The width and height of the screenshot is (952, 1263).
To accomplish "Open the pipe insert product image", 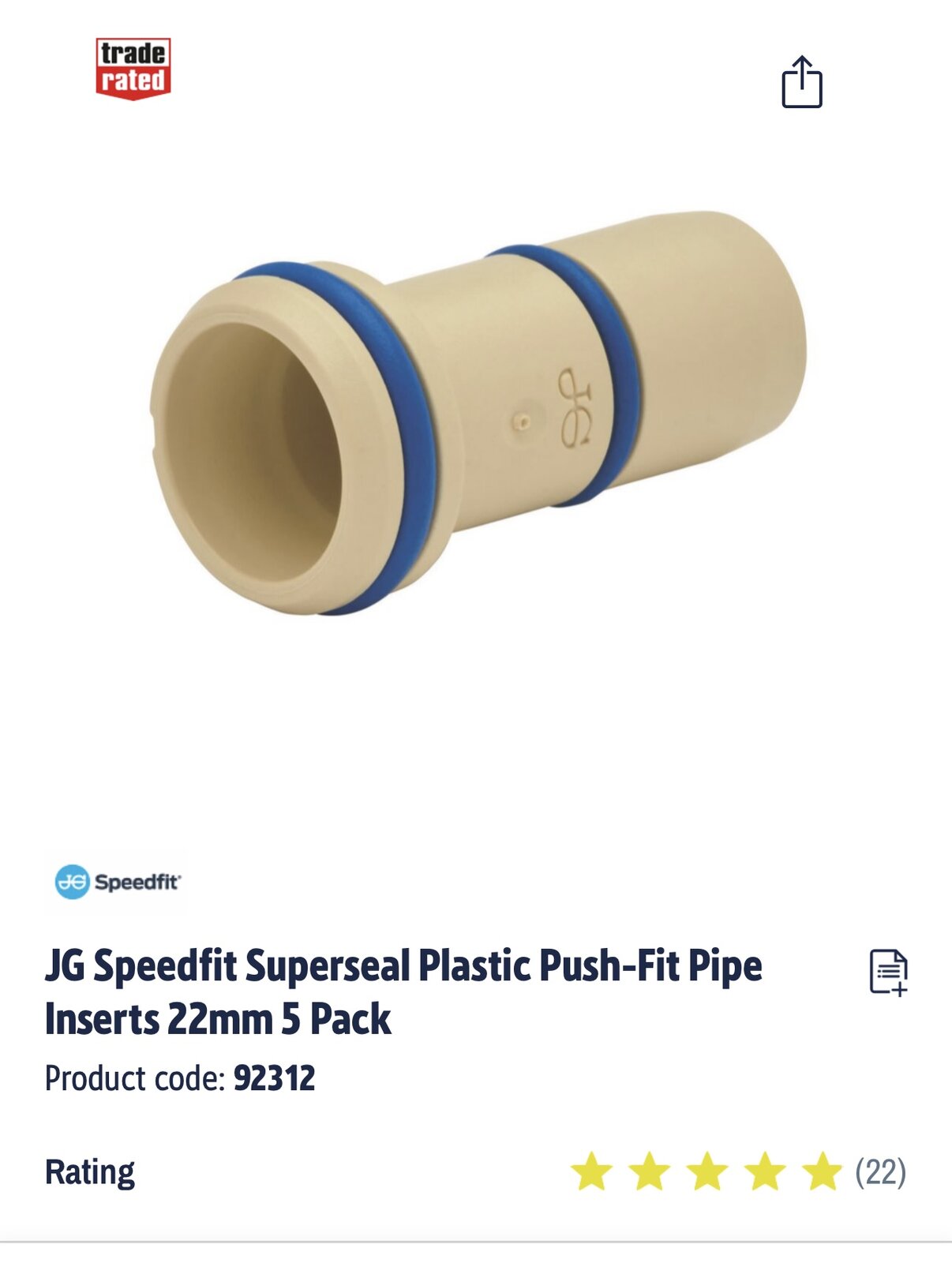I will tap(478, 414).
